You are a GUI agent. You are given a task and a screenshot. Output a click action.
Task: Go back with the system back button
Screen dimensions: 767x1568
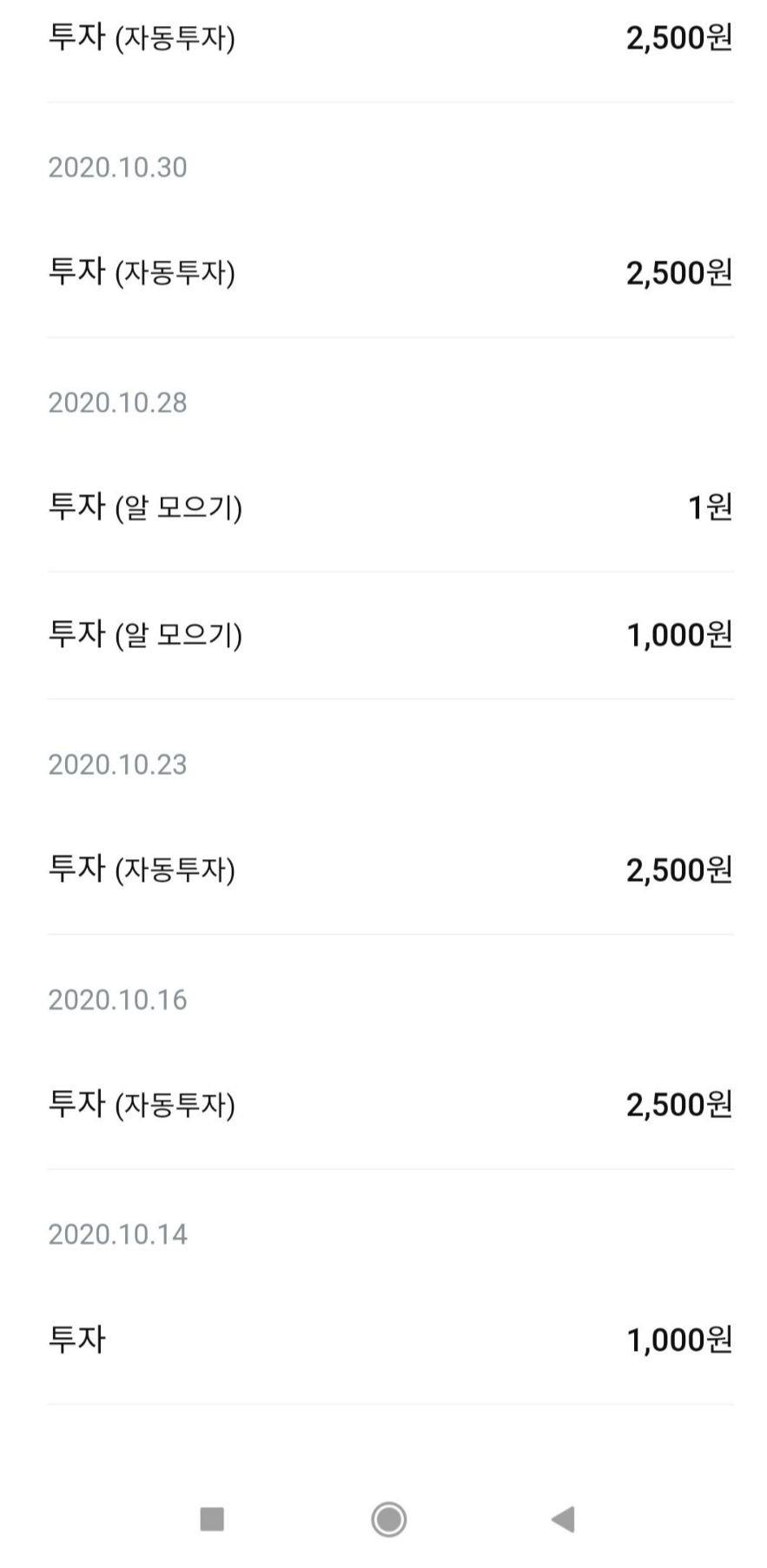tap(563, 1519)
